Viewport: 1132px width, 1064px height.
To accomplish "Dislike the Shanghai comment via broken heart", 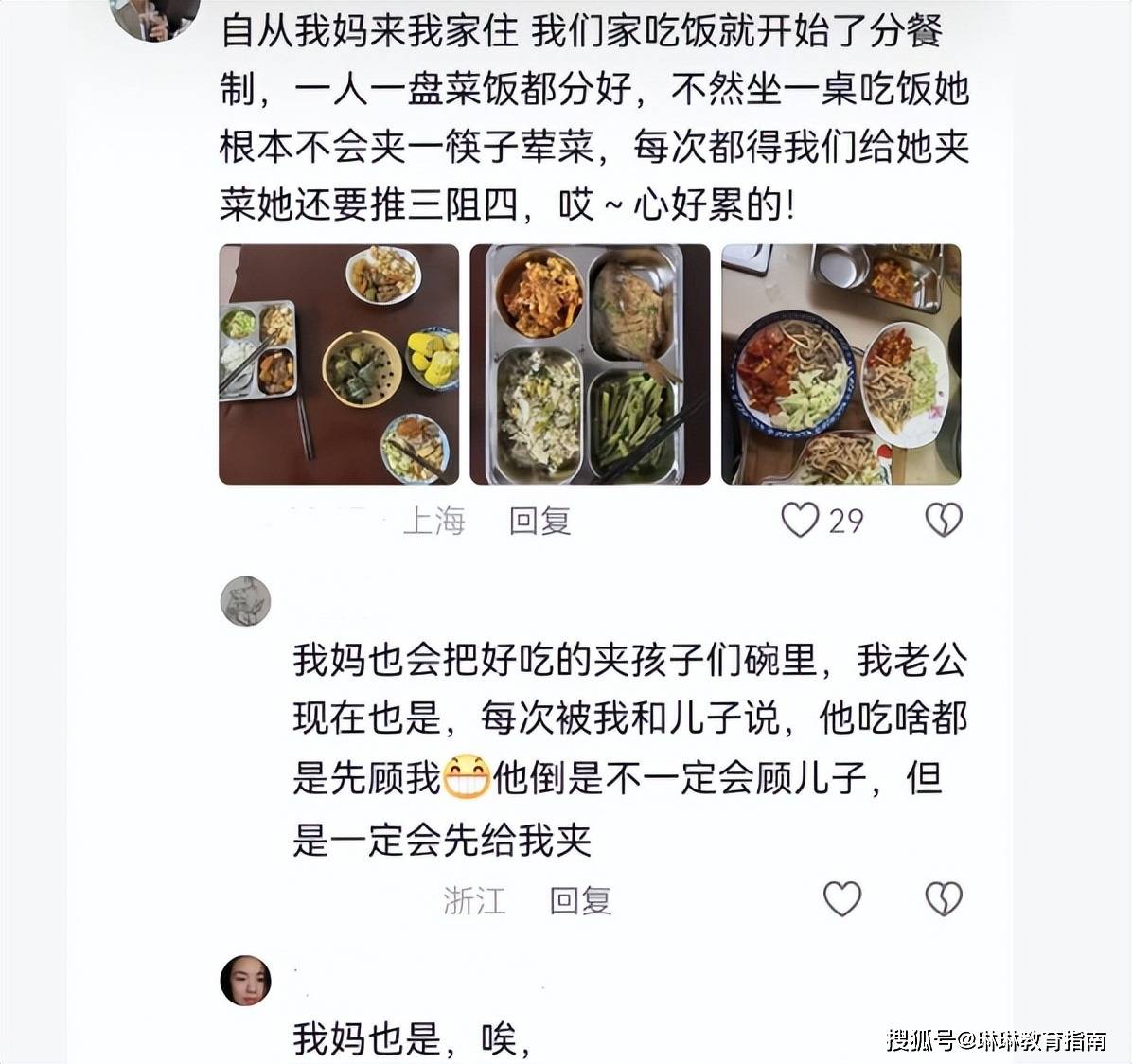I will pyautogui.click(x=943, y=520).
